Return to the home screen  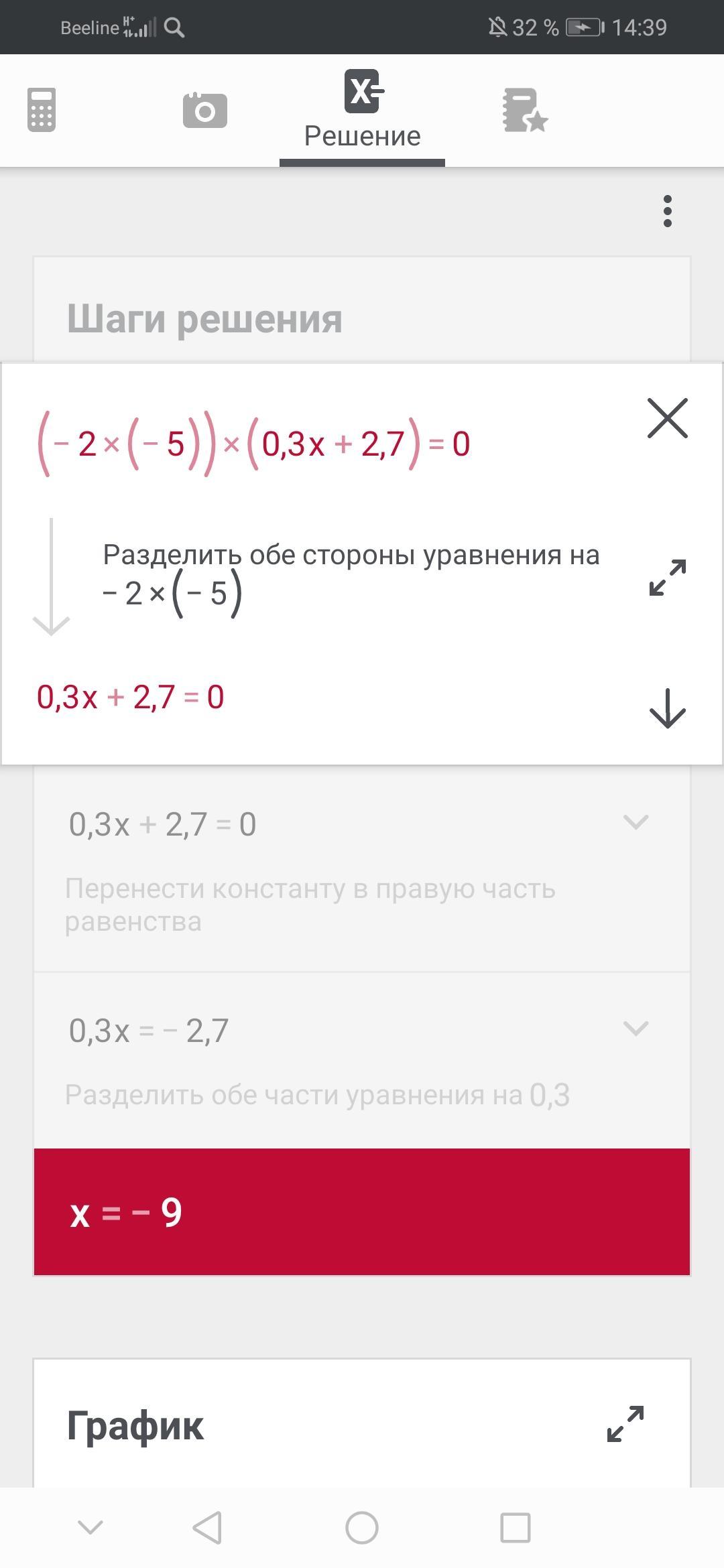(x=362, y=1528)
